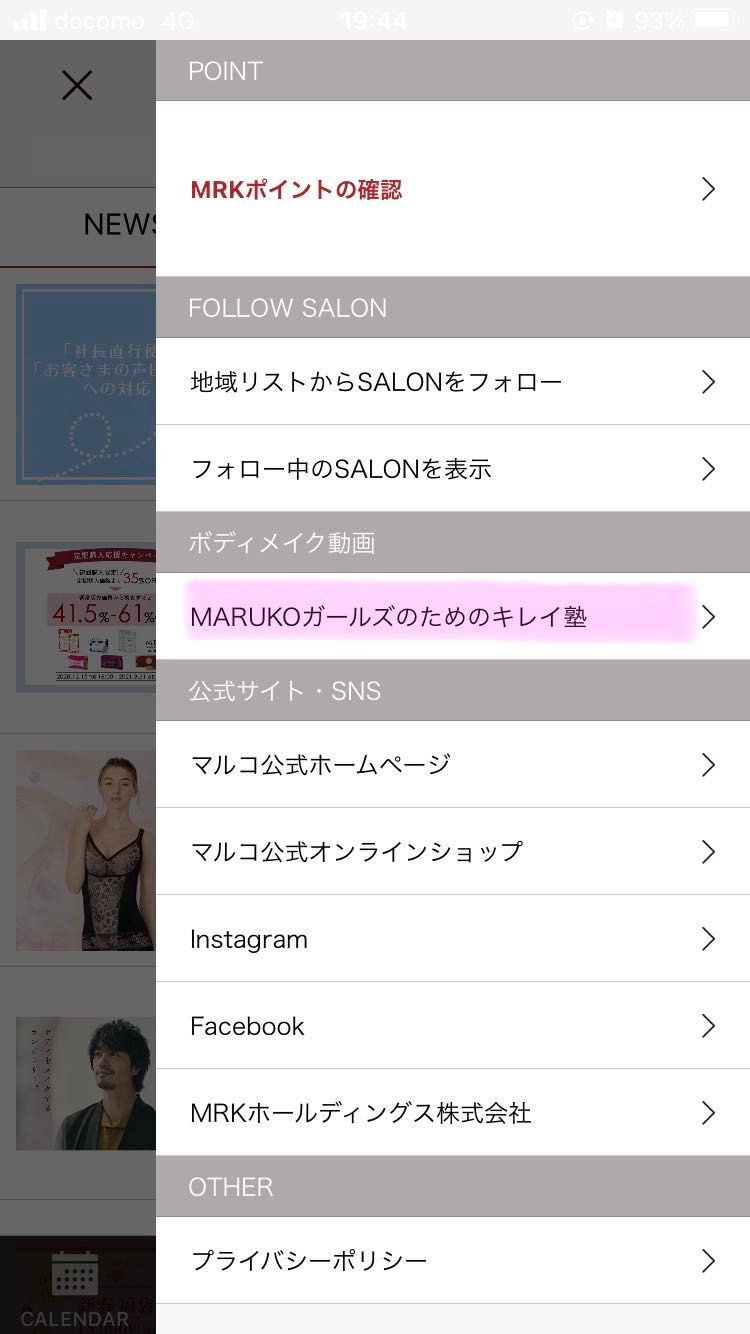Go to マルコ公式ホームページ

452,764
